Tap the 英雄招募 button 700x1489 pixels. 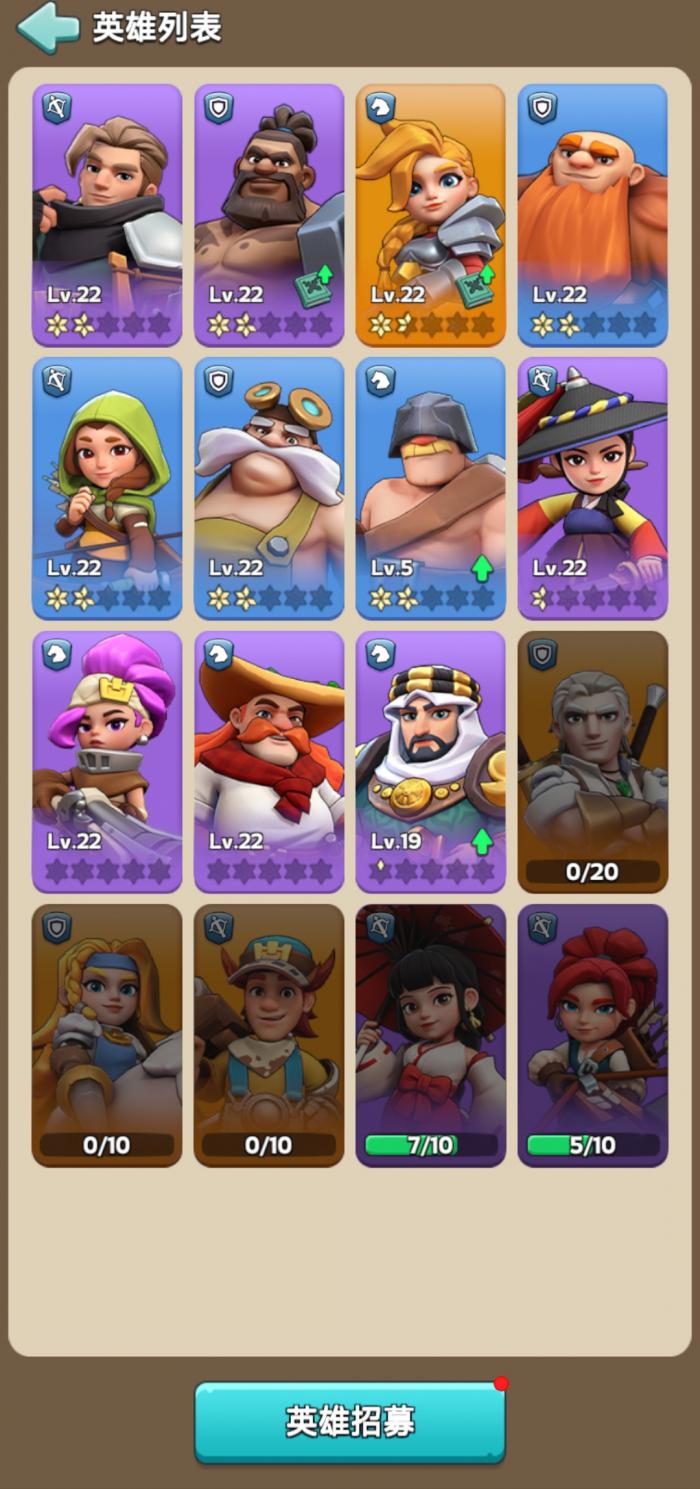pyautogui.click(x=350, y=1421)
